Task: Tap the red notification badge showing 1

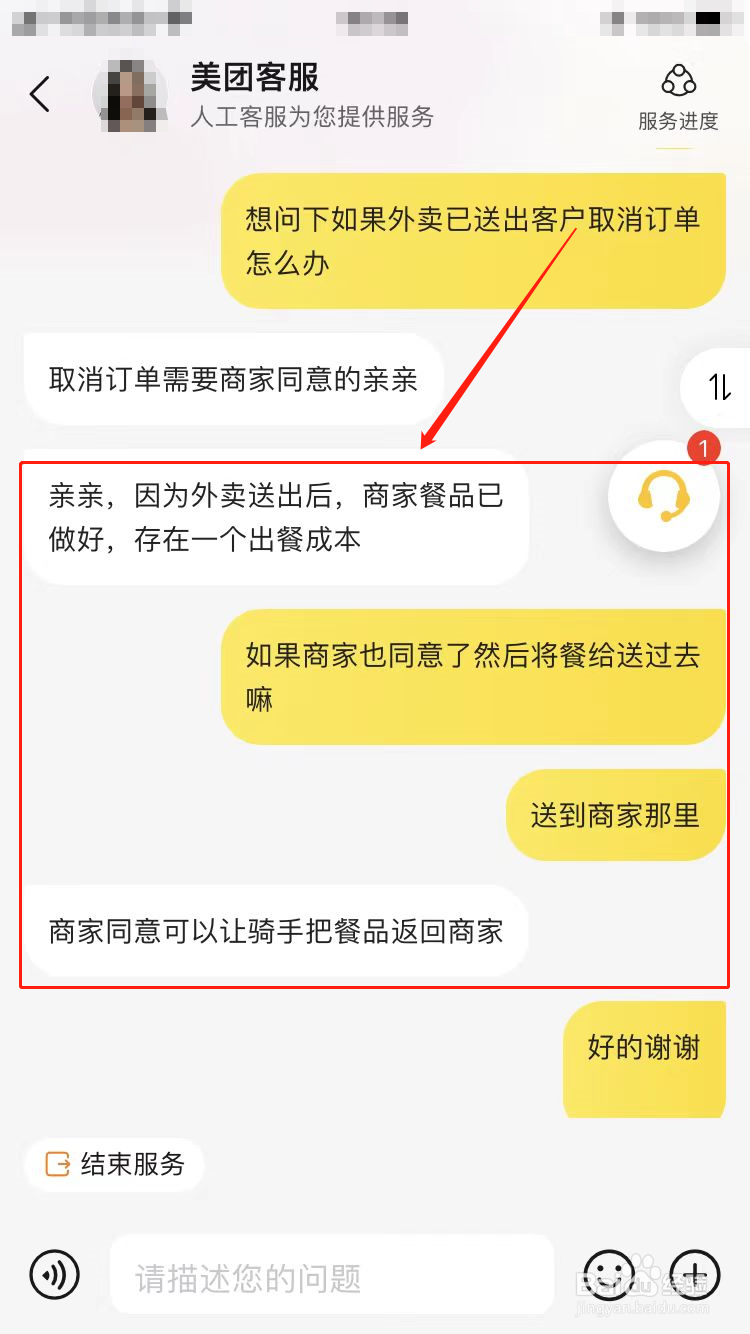Action: tap(706, 450)
